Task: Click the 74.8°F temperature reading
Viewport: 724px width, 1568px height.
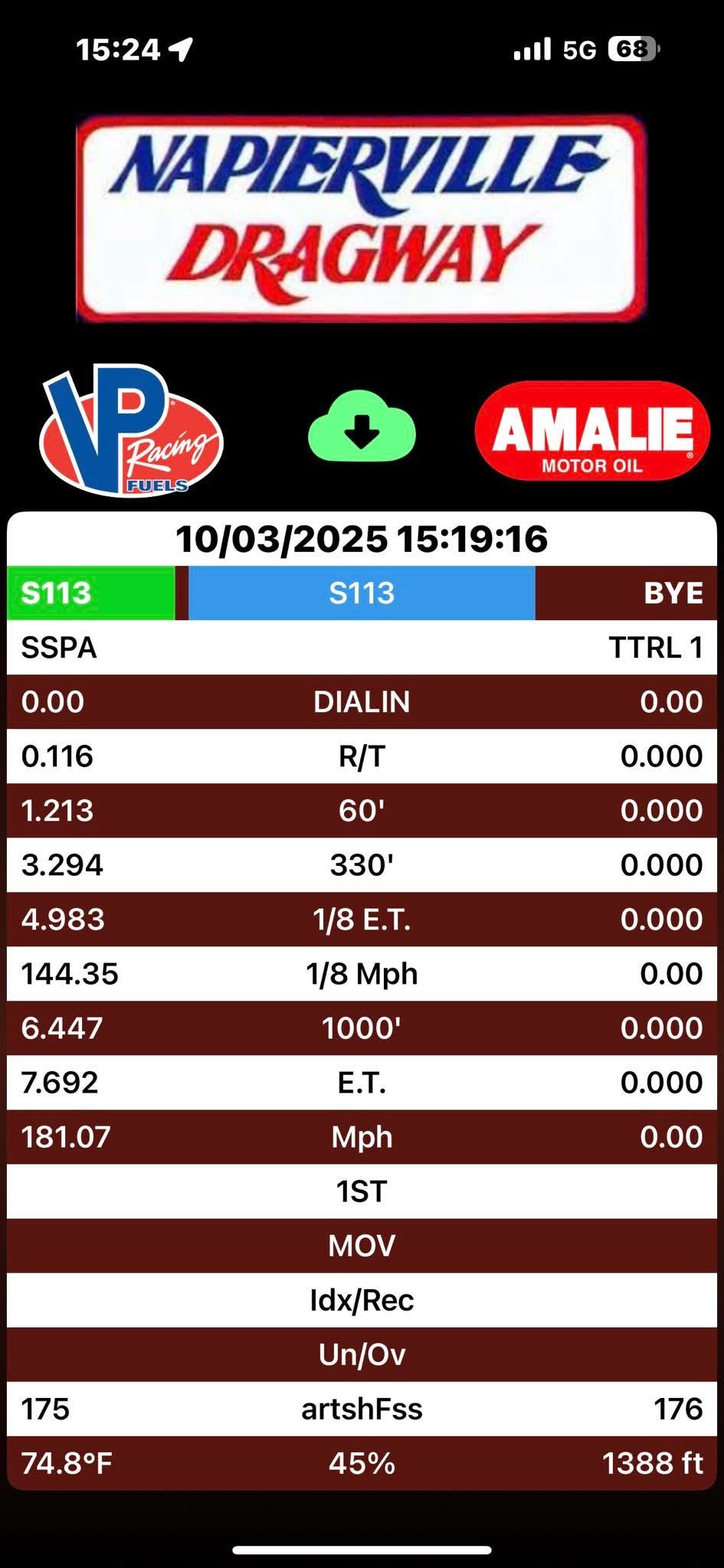Action: [x=67, y=1462]
